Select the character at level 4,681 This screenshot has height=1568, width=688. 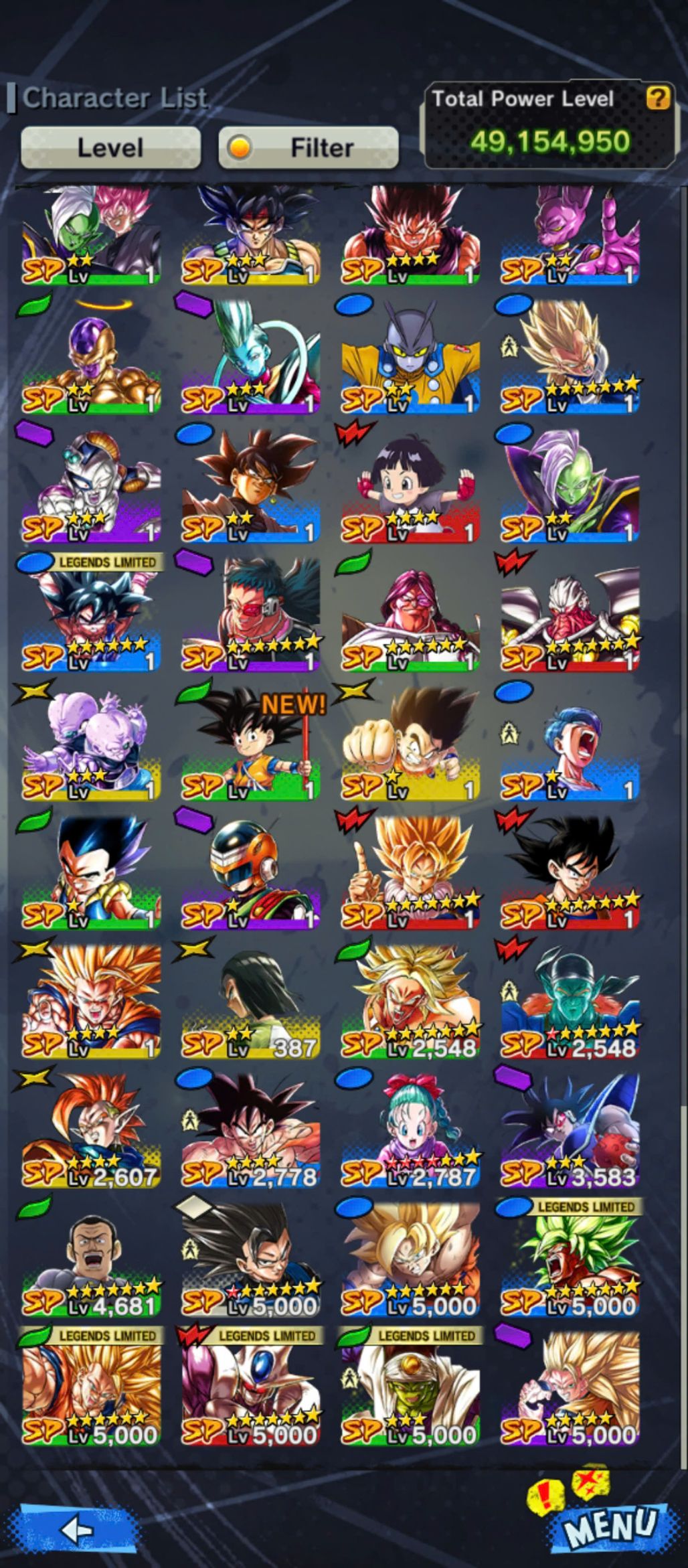91,1261
